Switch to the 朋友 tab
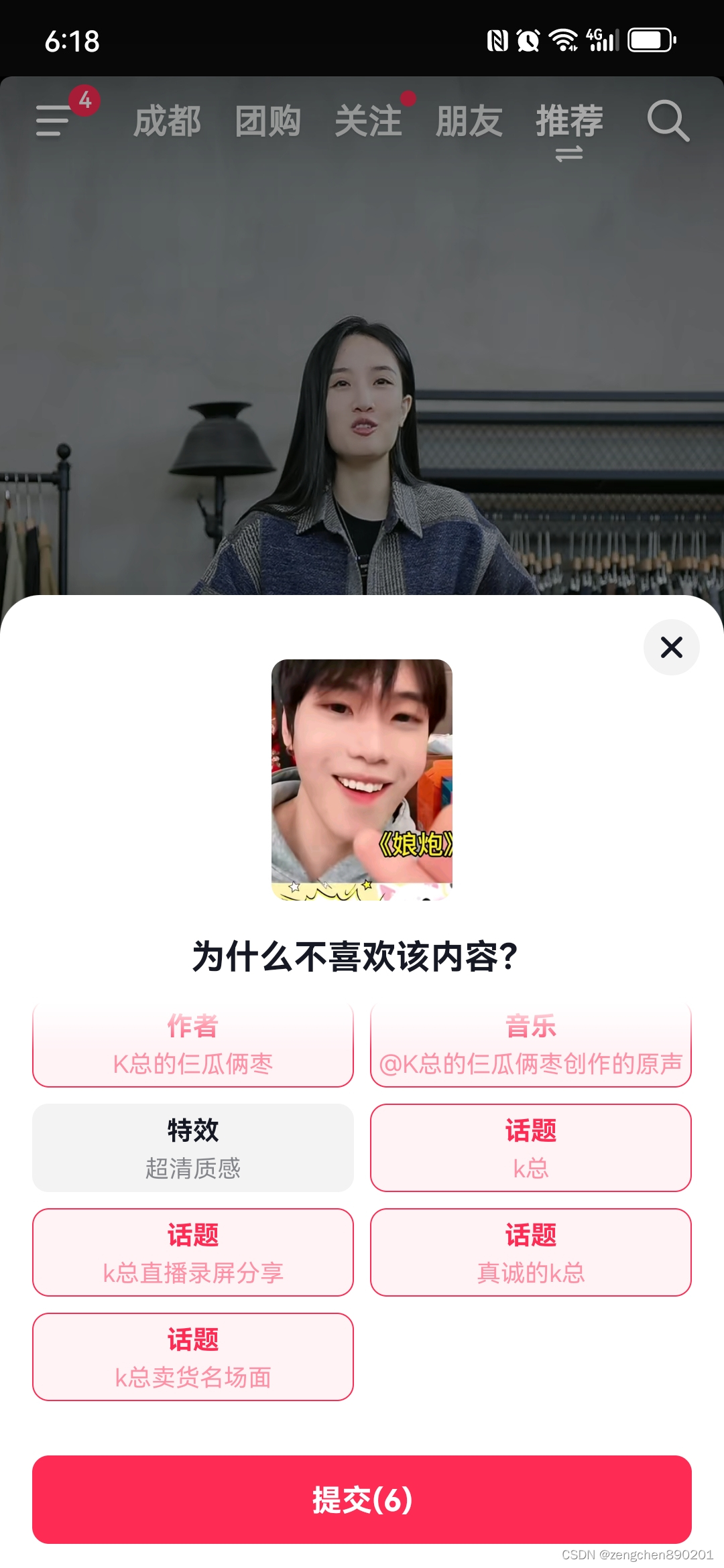 469,121
